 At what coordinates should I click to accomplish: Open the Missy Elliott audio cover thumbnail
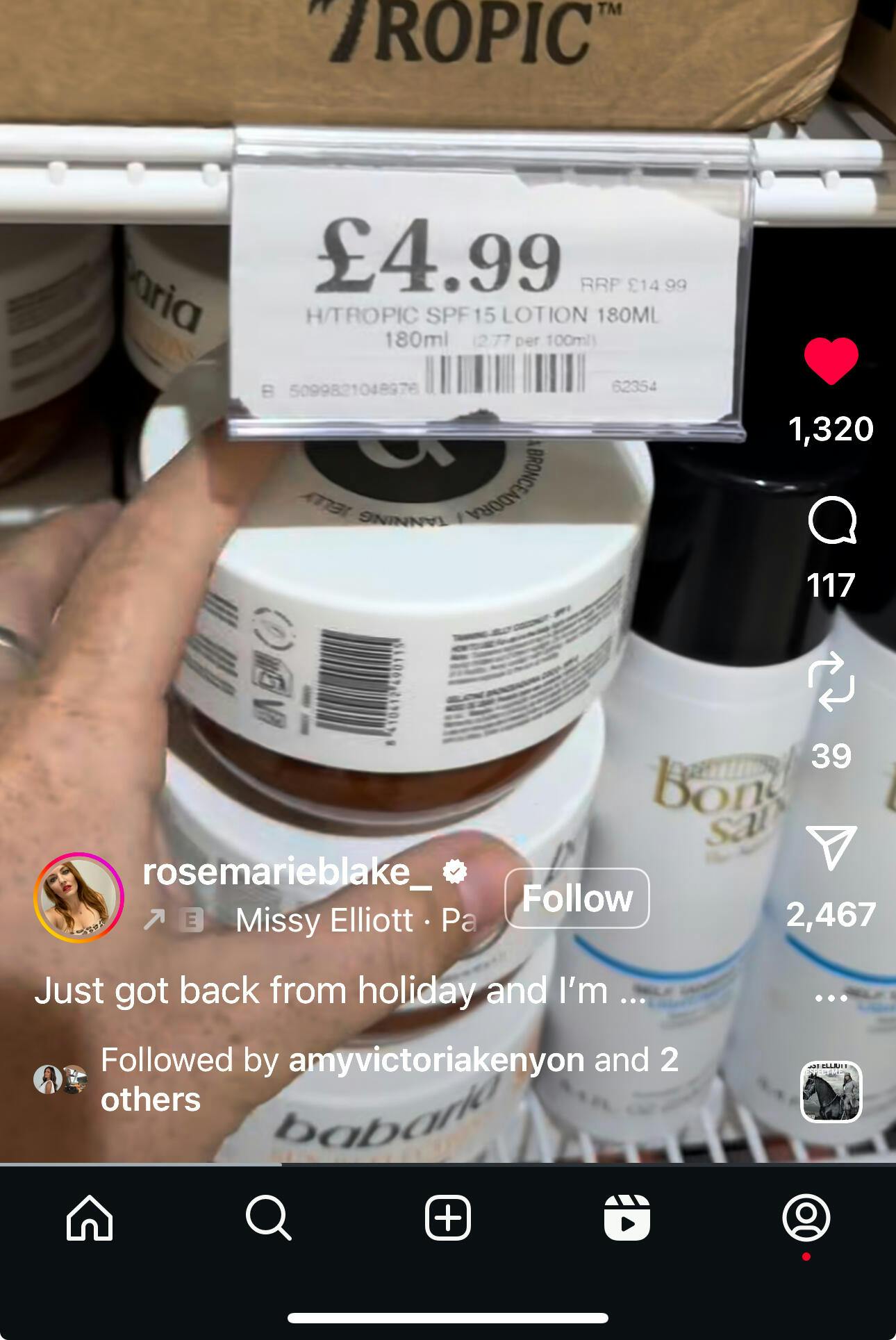(831, 1091)
